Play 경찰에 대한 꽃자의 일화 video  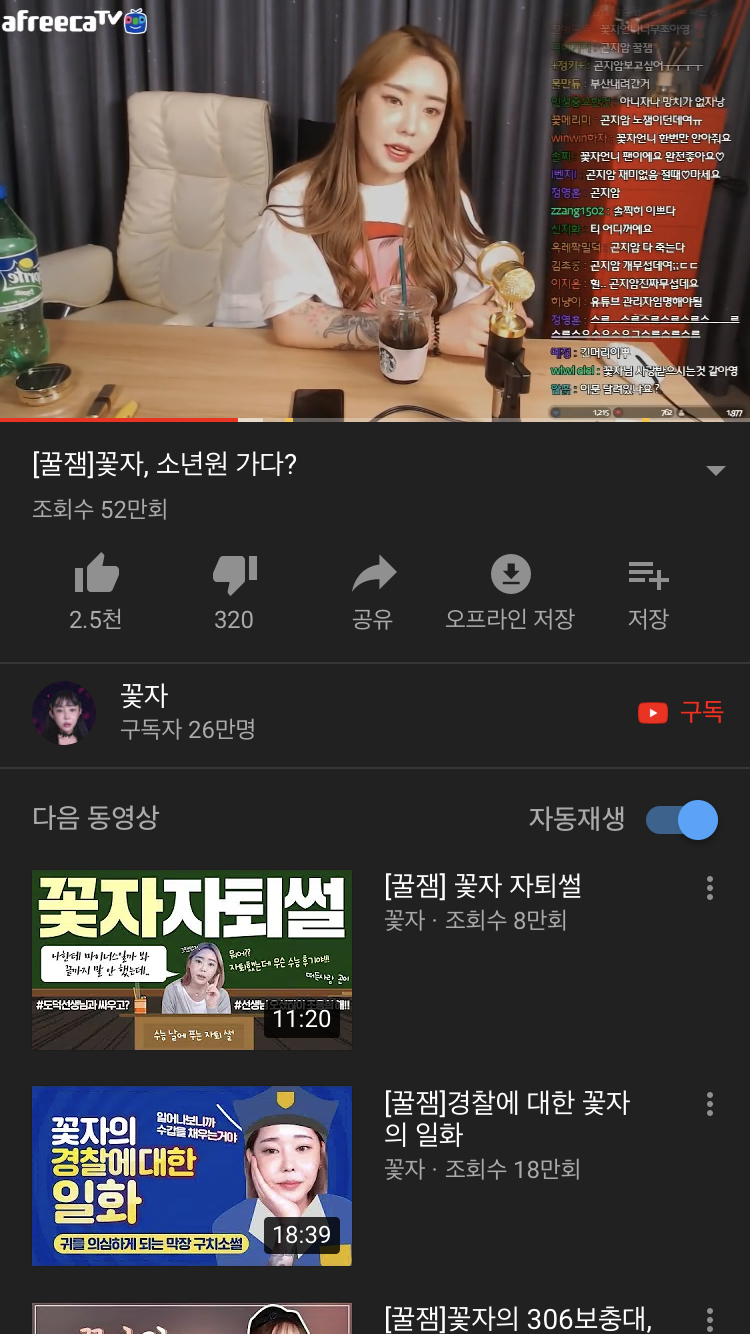192,1175
